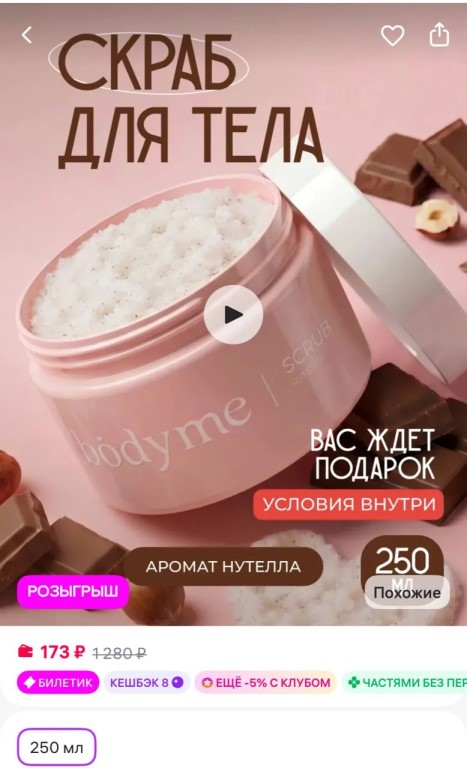Open the Ещё -5% с клубом offer
Viewport: 467px width, 768px height.
pos(266,682)
